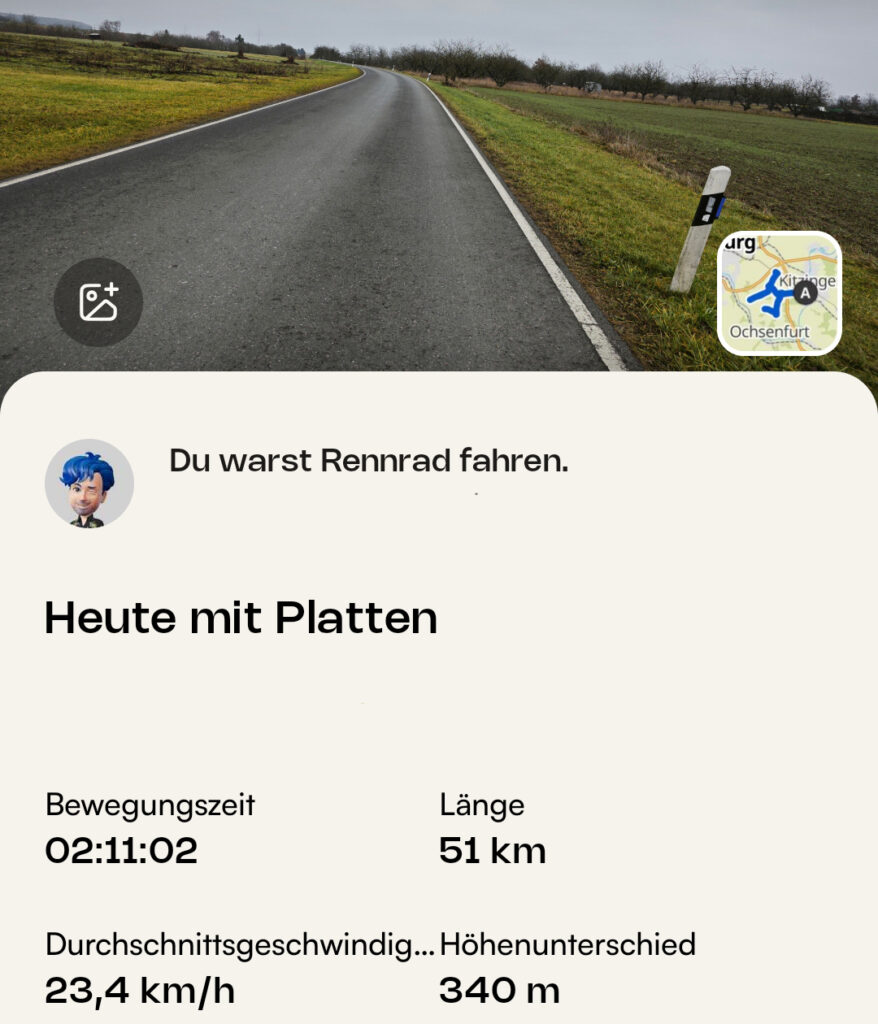This screenshot has height=1024, width=878.
Task: Add a photo to this tour
Action: [x=98, y=302]
